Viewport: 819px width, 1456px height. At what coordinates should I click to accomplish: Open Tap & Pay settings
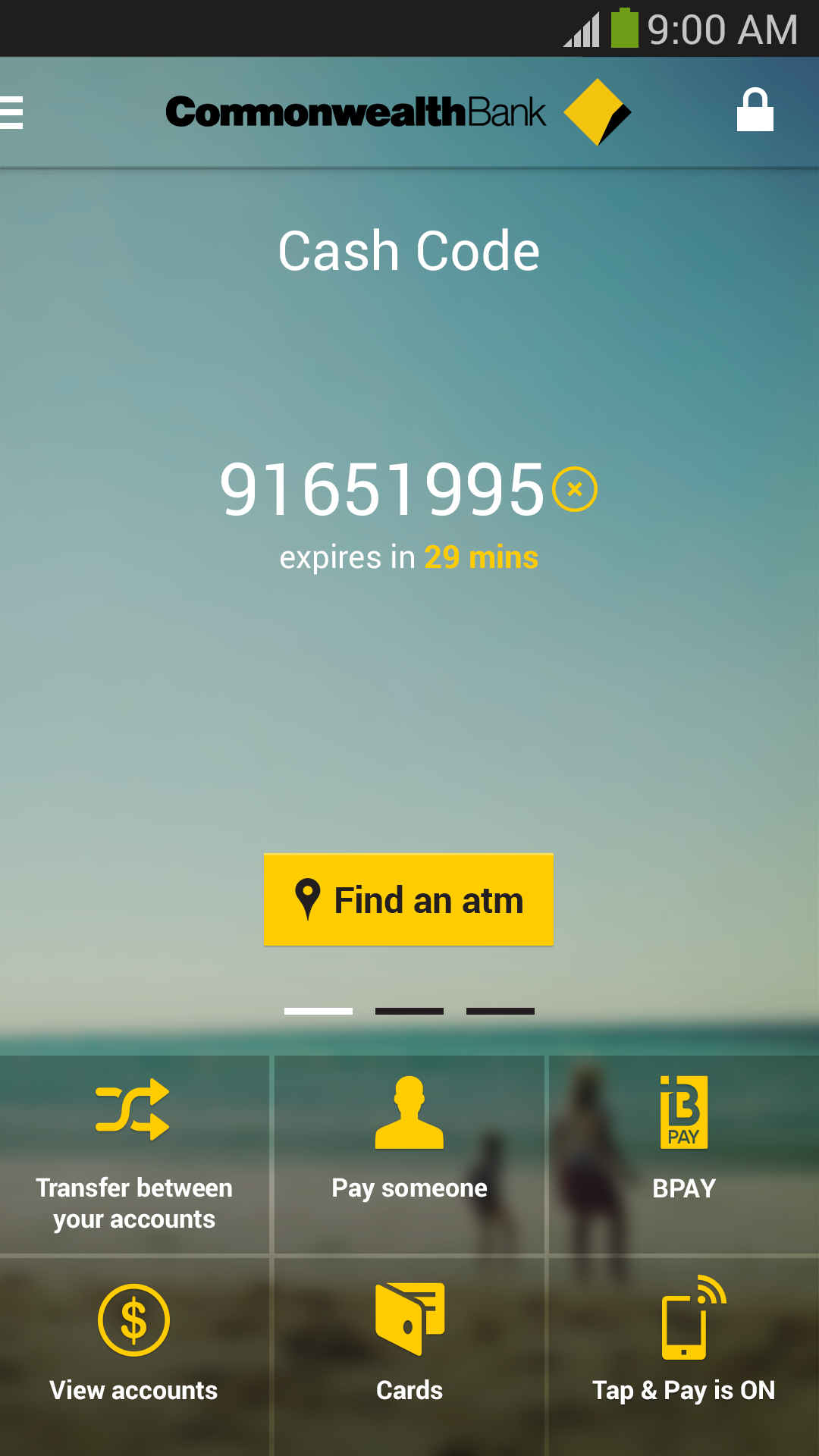(684, 1354)
